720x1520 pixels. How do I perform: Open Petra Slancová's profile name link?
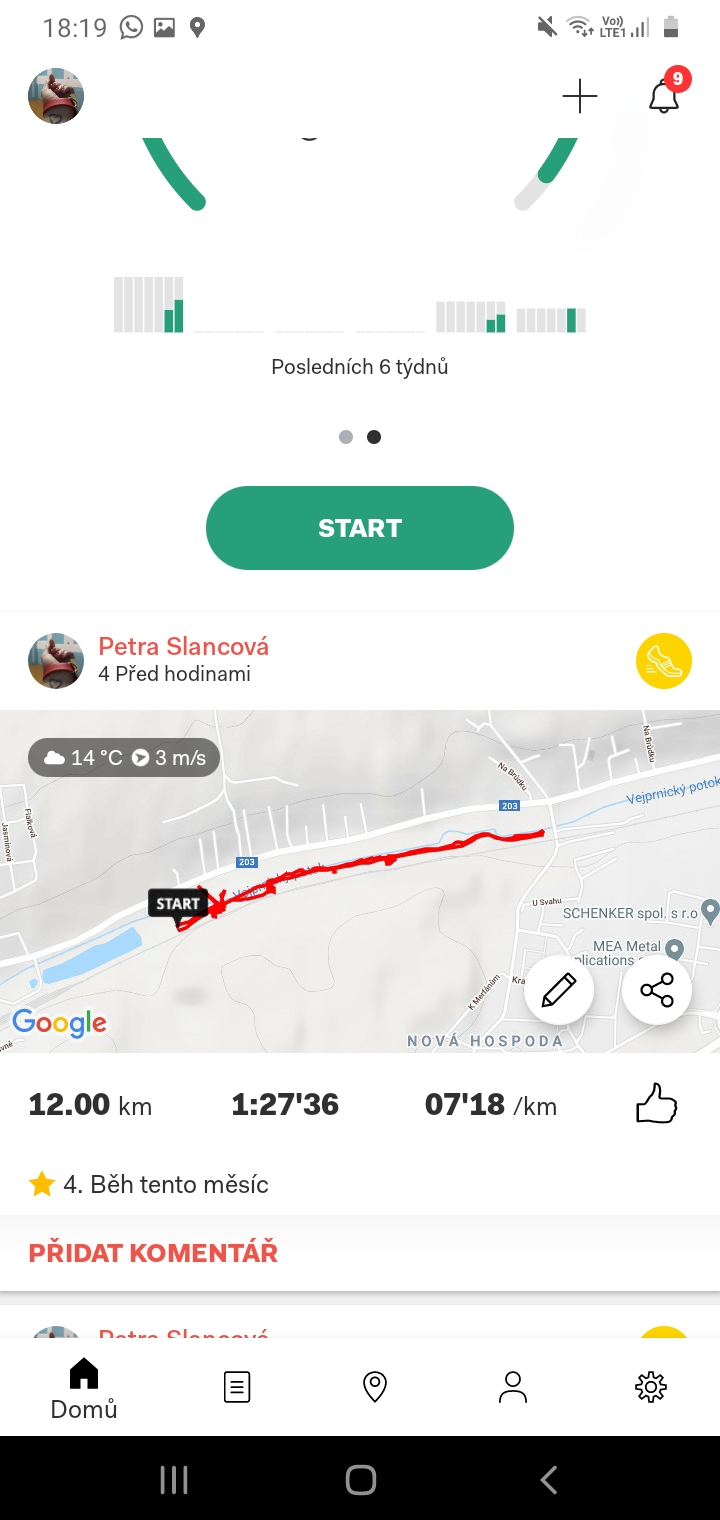point(183,646)
